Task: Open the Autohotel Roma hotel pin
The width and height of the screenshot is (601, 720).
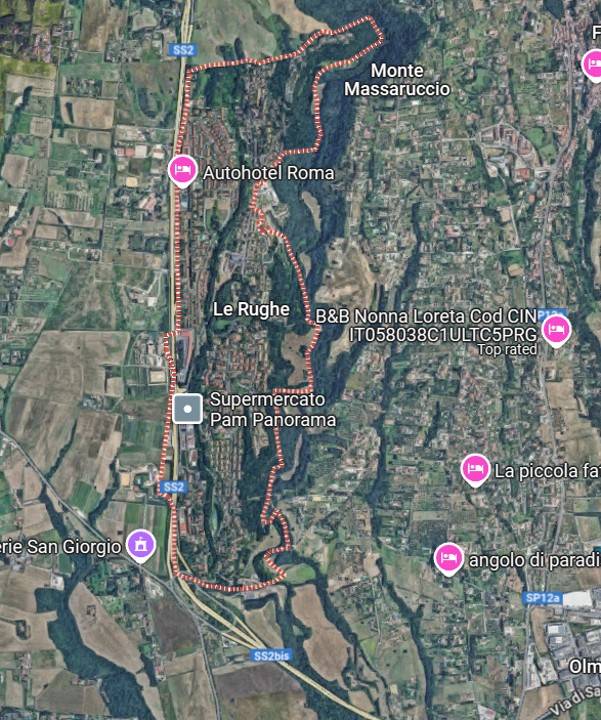Action: tap(182, 171)
